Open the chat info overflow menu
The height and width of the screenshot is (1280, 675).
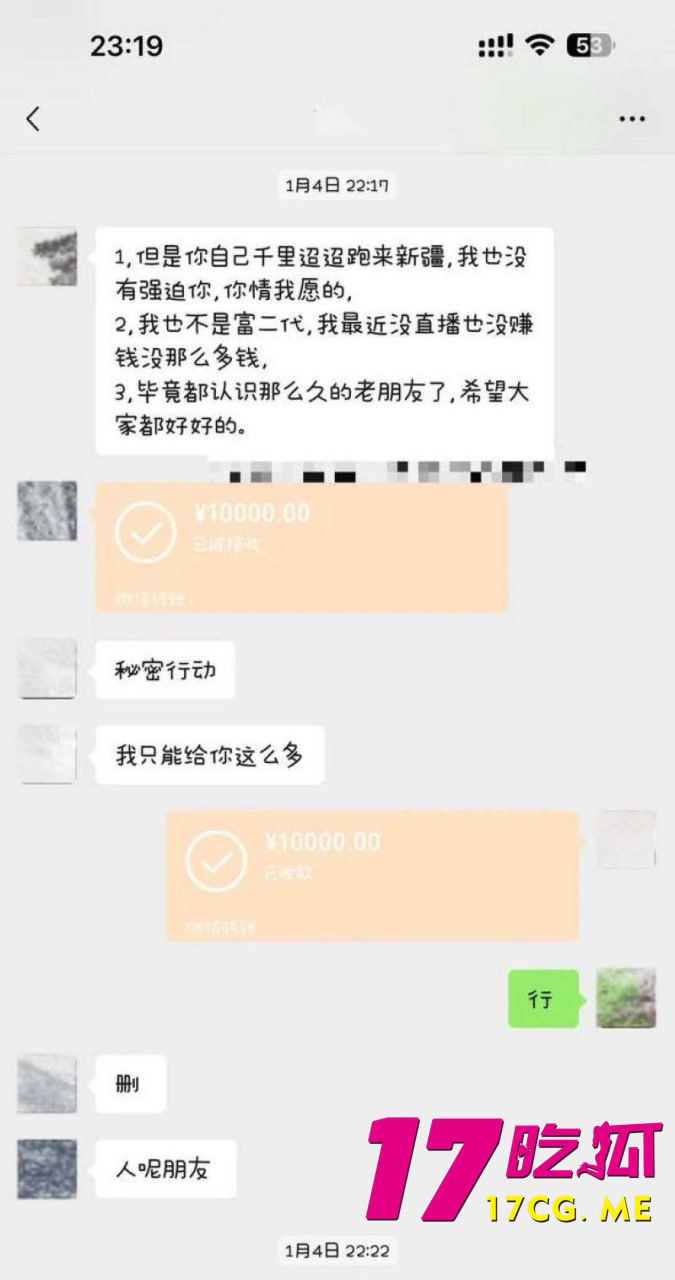(x=631, y=119)
